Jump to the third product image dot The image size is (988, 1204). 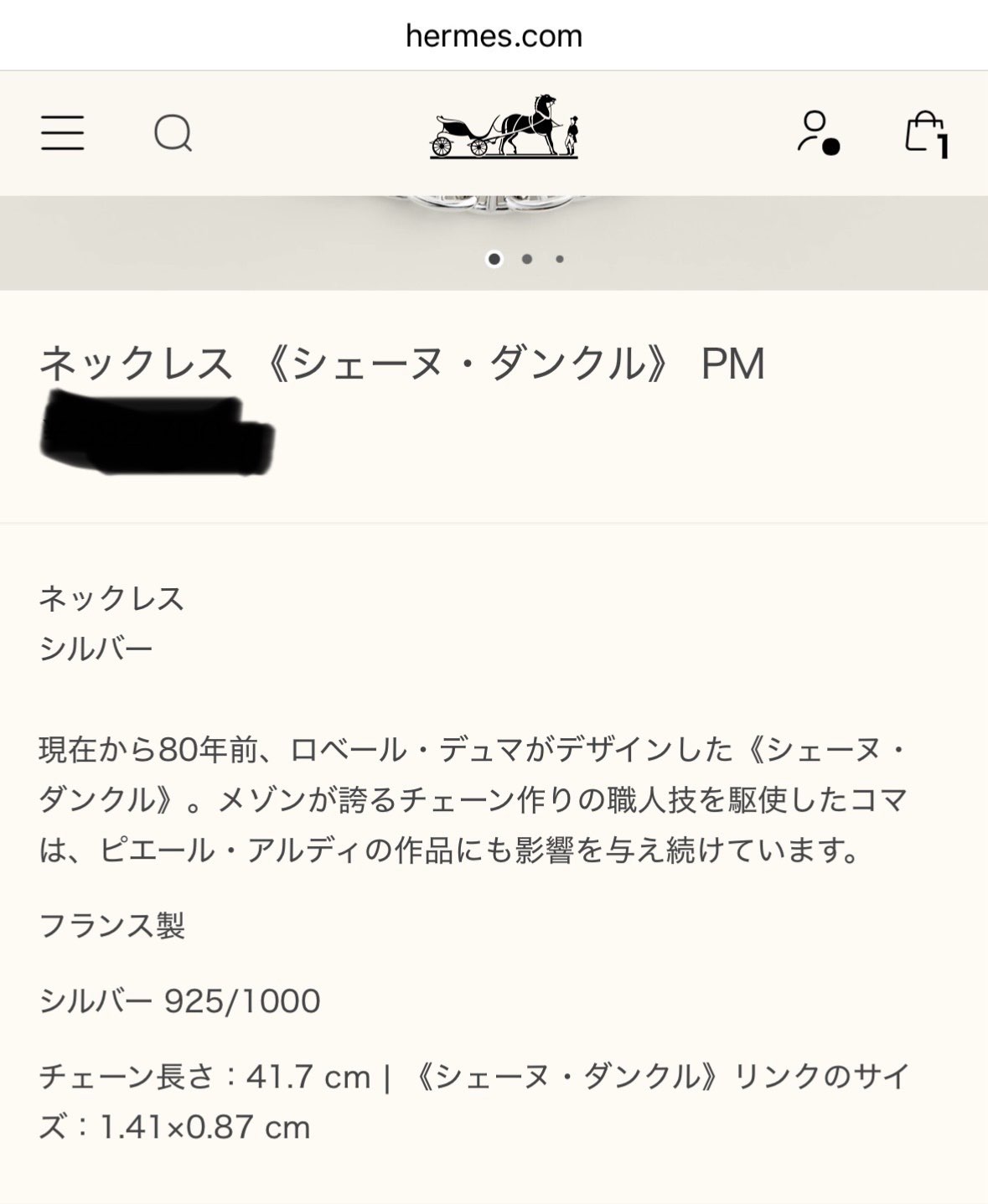(x=560, y=259)
